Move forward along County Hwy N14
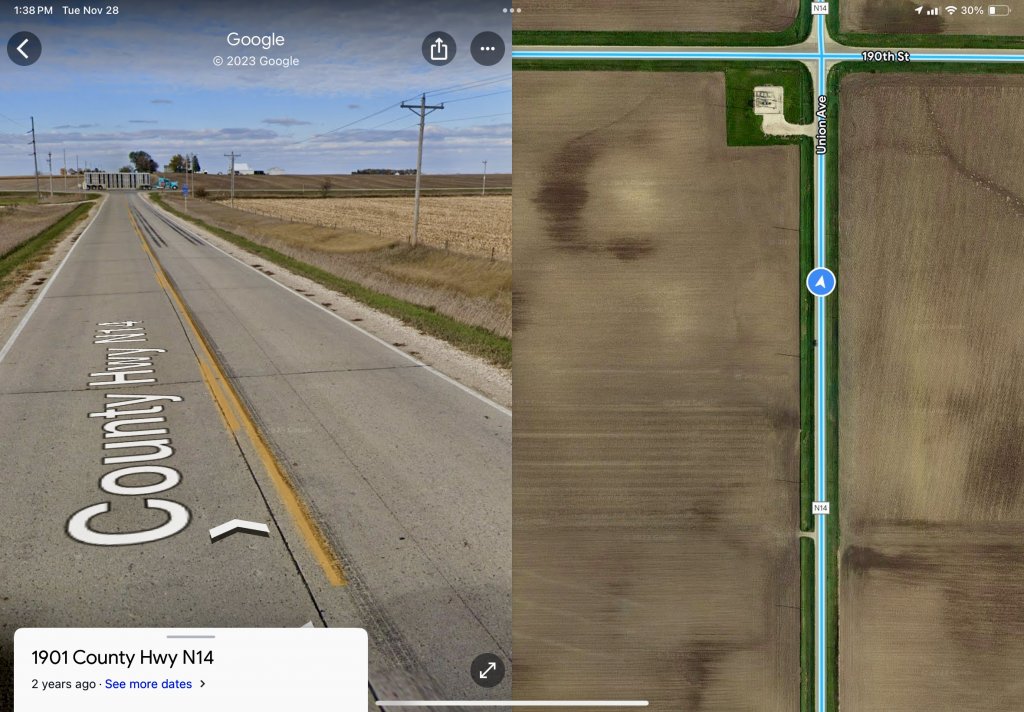 (x=239, y=529)
